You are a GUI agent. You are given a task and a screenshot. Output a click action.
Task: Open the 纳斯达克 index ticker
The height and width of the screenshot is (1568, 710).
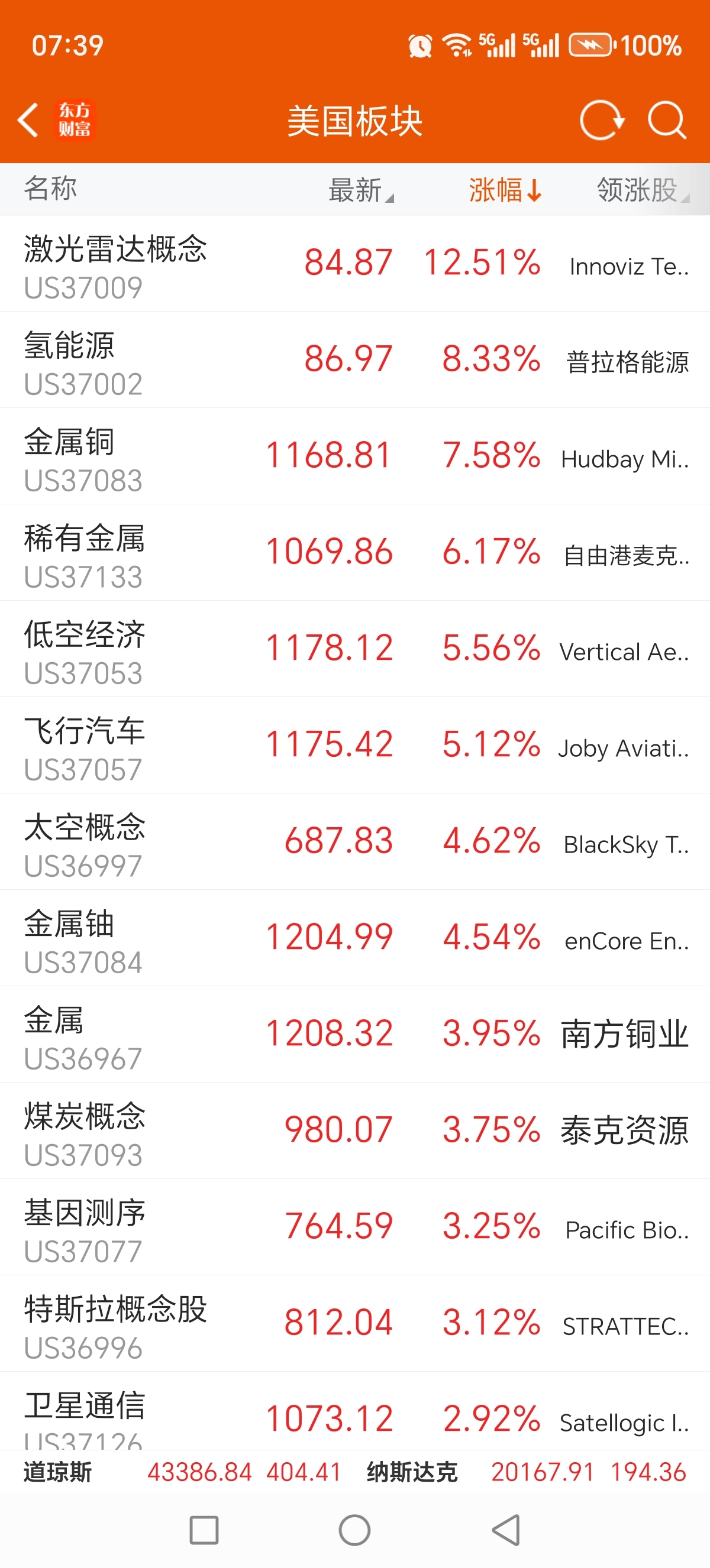[x=527, y=1472]
